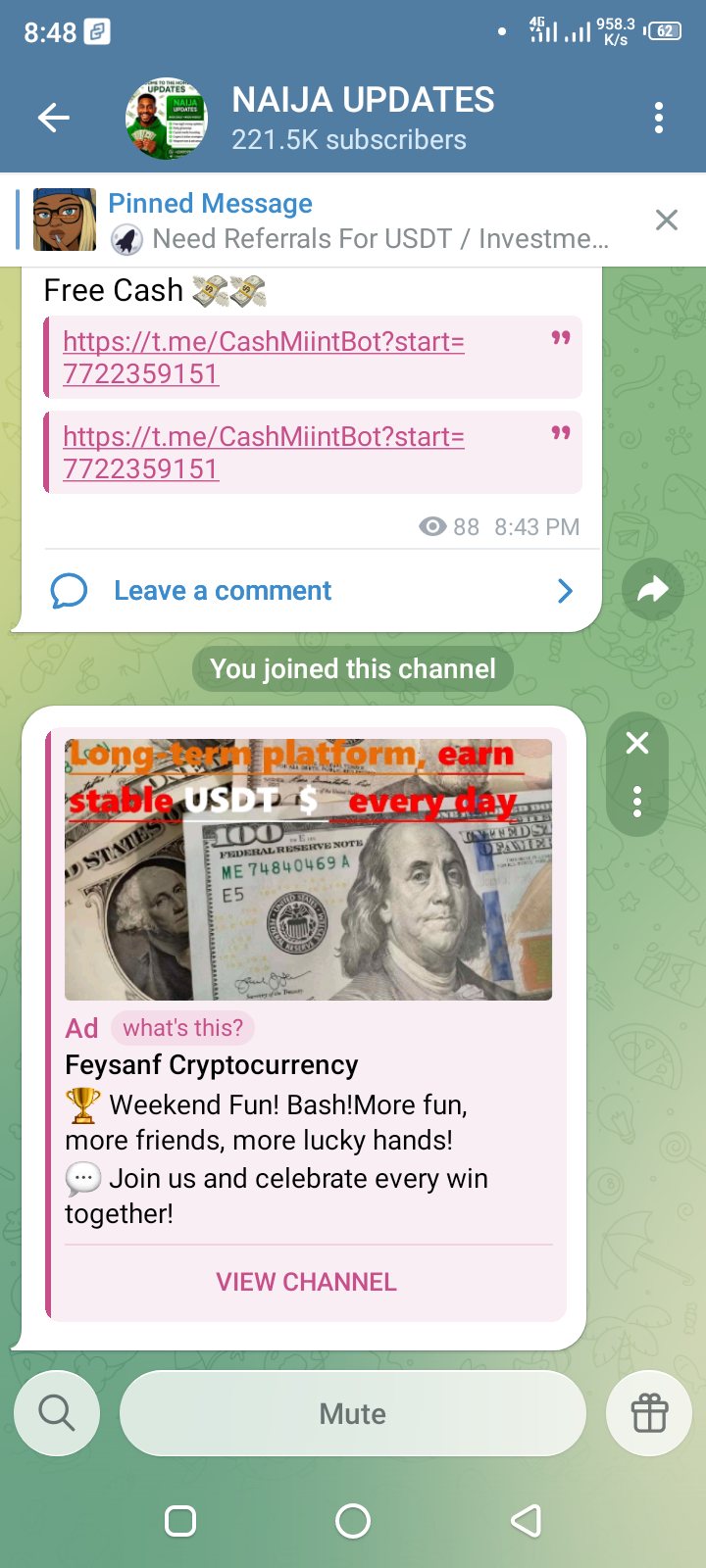Open the gift button
The width and height of the screenshot is (706, 1568).
tap(649, 1413)
